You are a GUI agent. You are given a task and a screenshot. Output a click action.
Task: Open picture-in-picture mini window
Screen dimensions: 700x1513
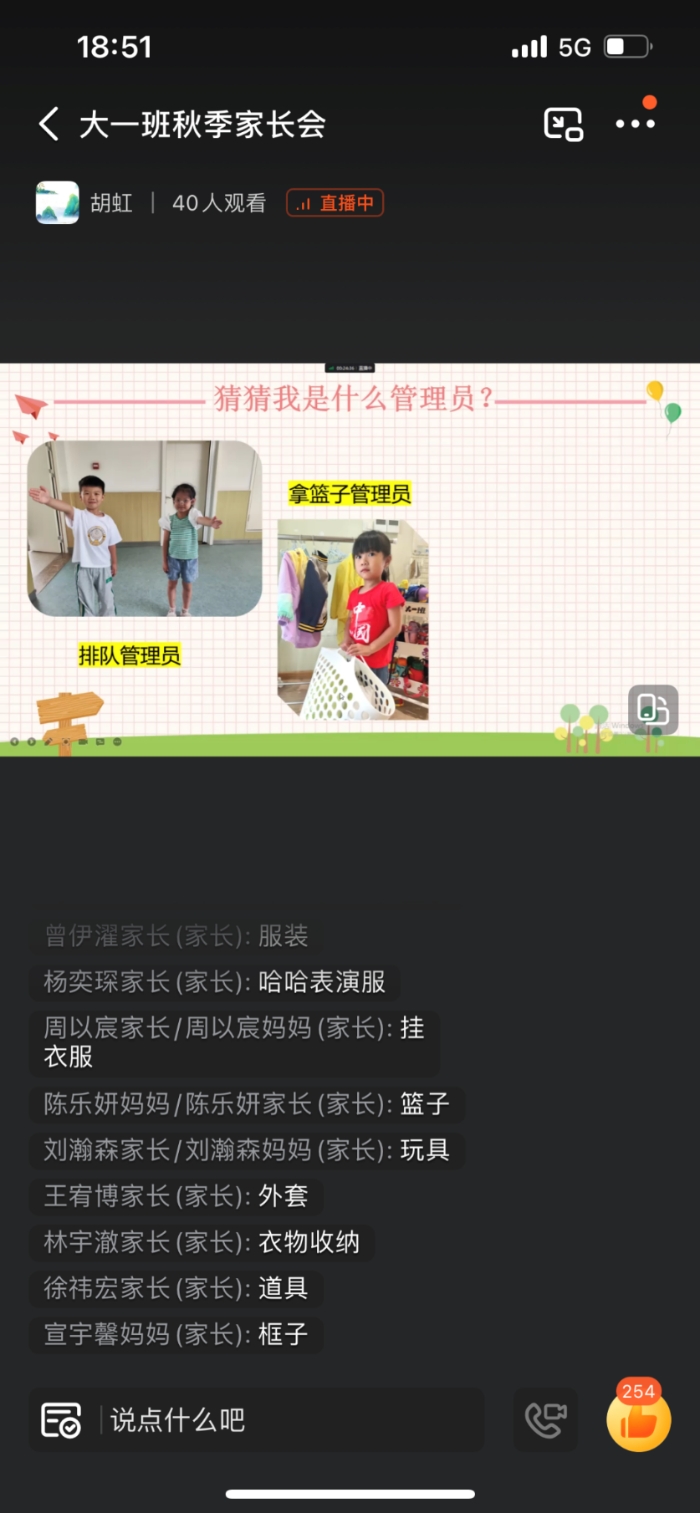click(563, 124)
